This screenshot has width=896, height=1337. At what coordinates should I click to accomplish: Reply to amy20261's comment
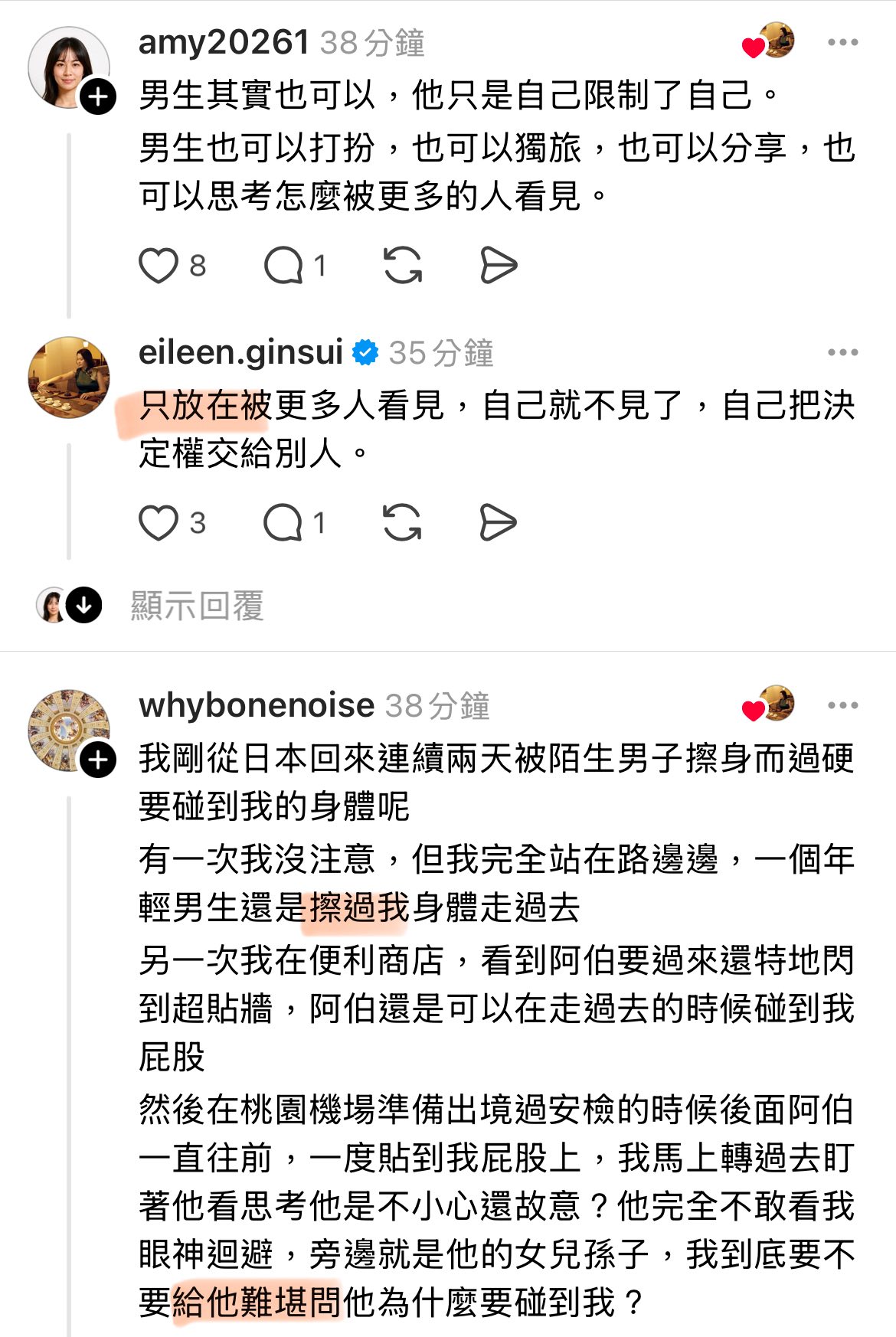(x=283, y=266)
